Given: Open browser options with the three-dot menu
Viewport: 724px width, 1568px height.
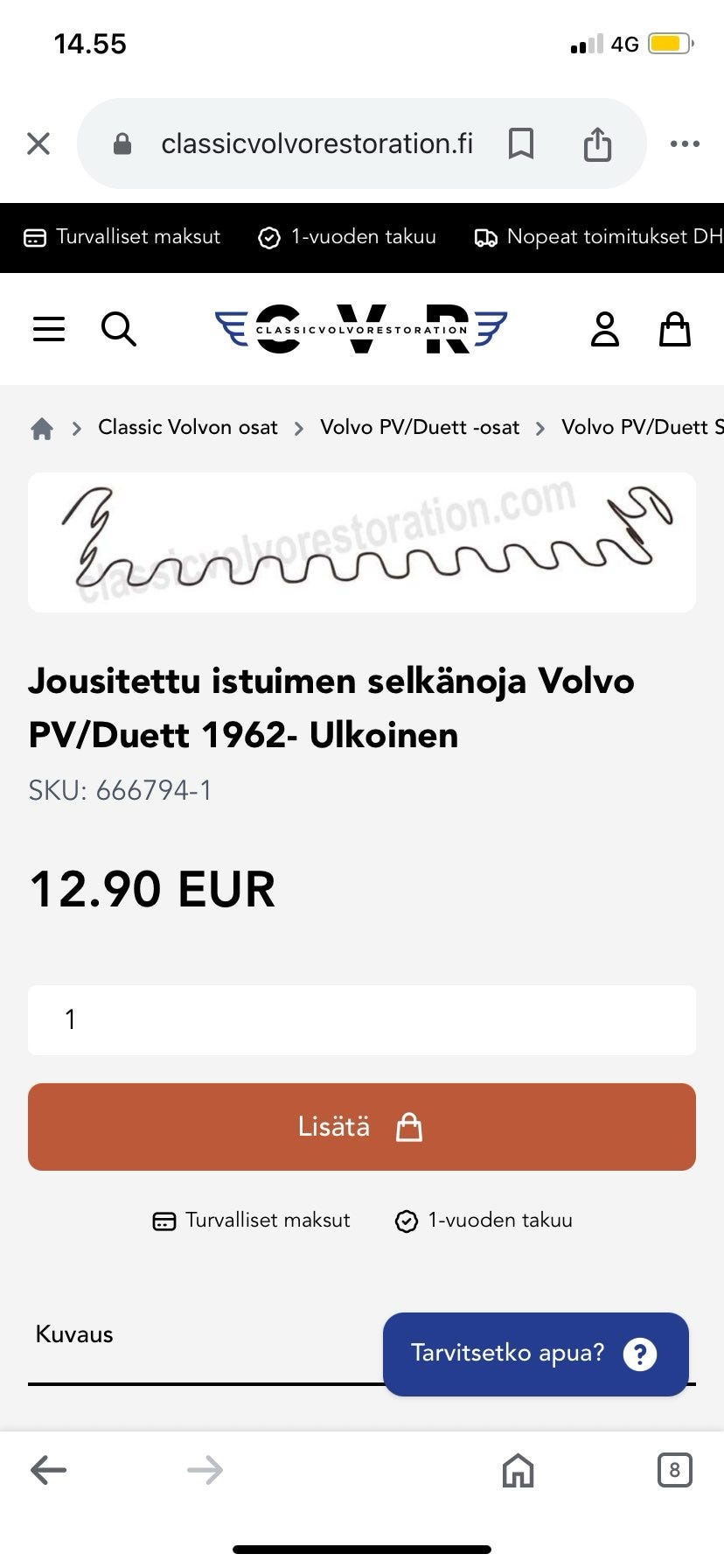Looking at the screenshot, I should click(686, 143).
